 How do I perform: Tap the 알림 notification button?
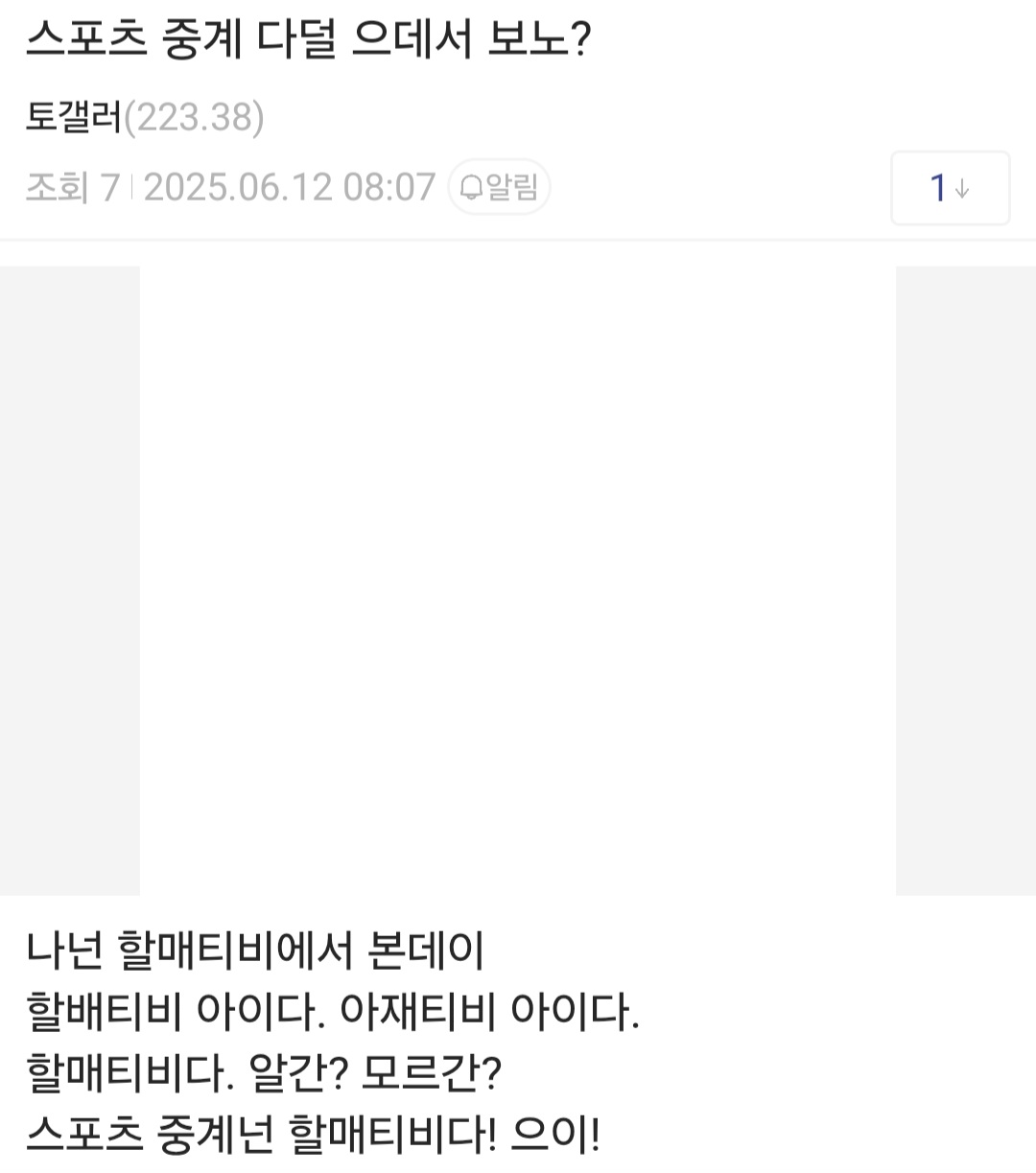tap(499, 186)
